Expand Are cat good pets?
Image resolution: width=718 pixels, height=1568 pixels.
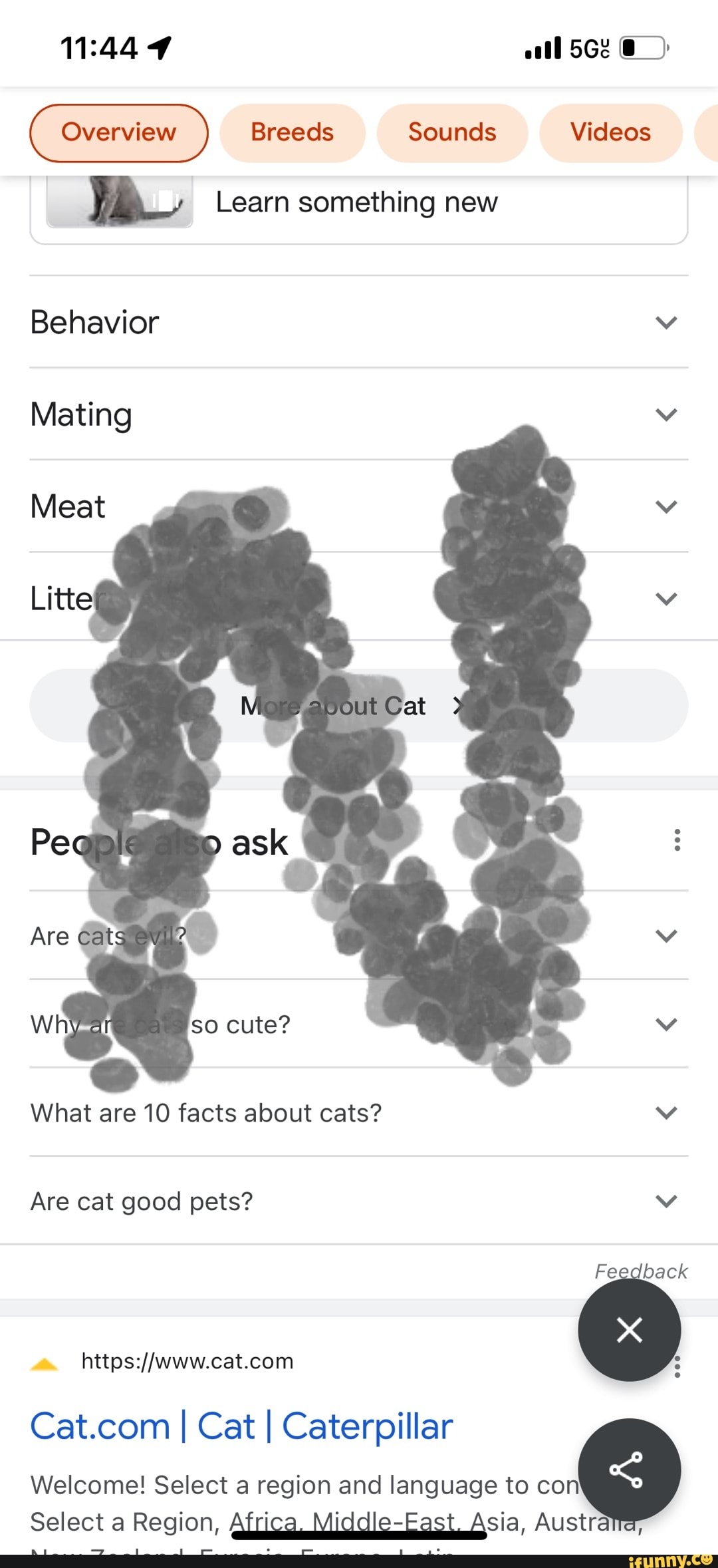[359, 1201]
